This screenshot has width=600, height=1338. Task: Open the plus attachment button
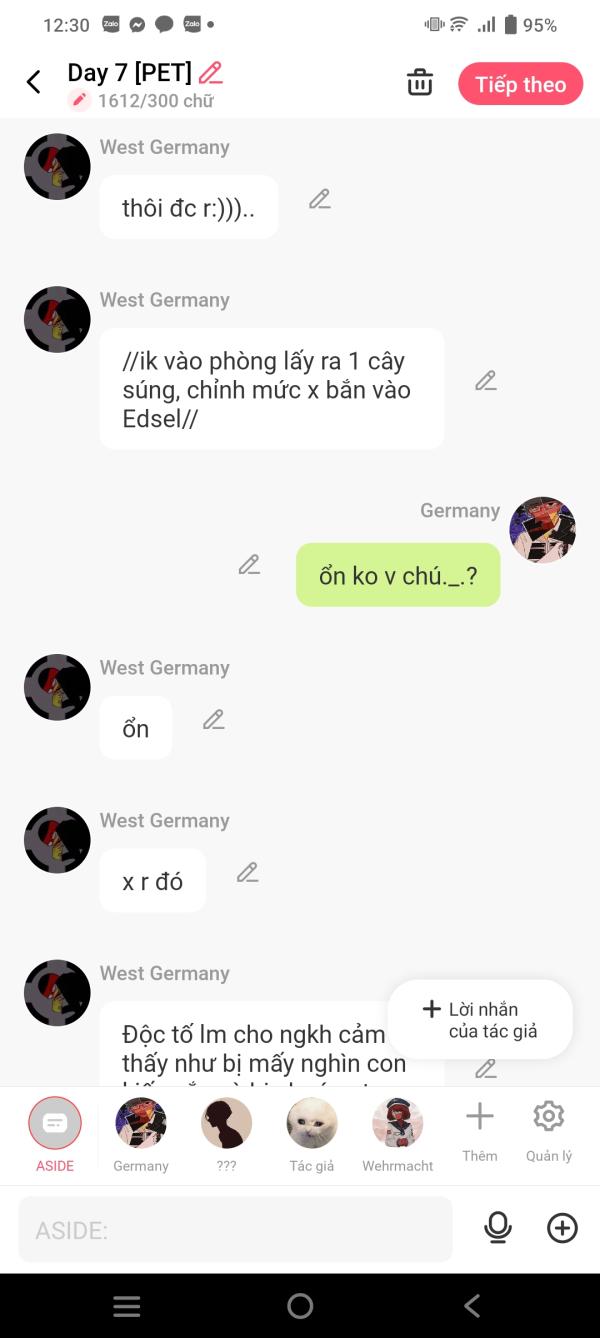point(562,1228)
